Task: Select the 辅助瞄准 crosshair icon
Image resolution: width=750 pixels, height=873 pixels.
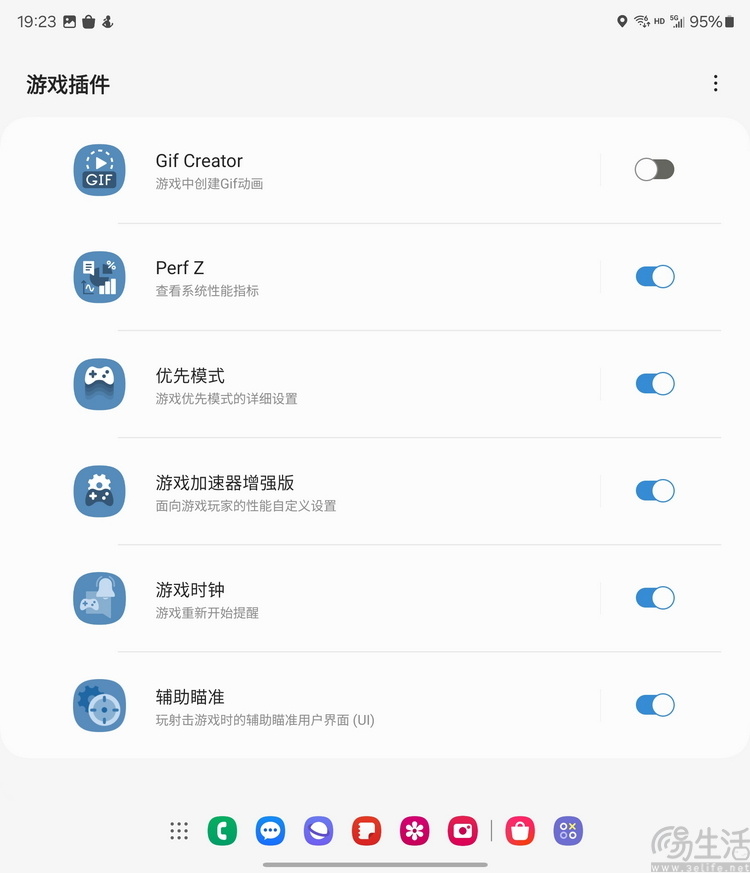Action: click(x=99, y=705)
